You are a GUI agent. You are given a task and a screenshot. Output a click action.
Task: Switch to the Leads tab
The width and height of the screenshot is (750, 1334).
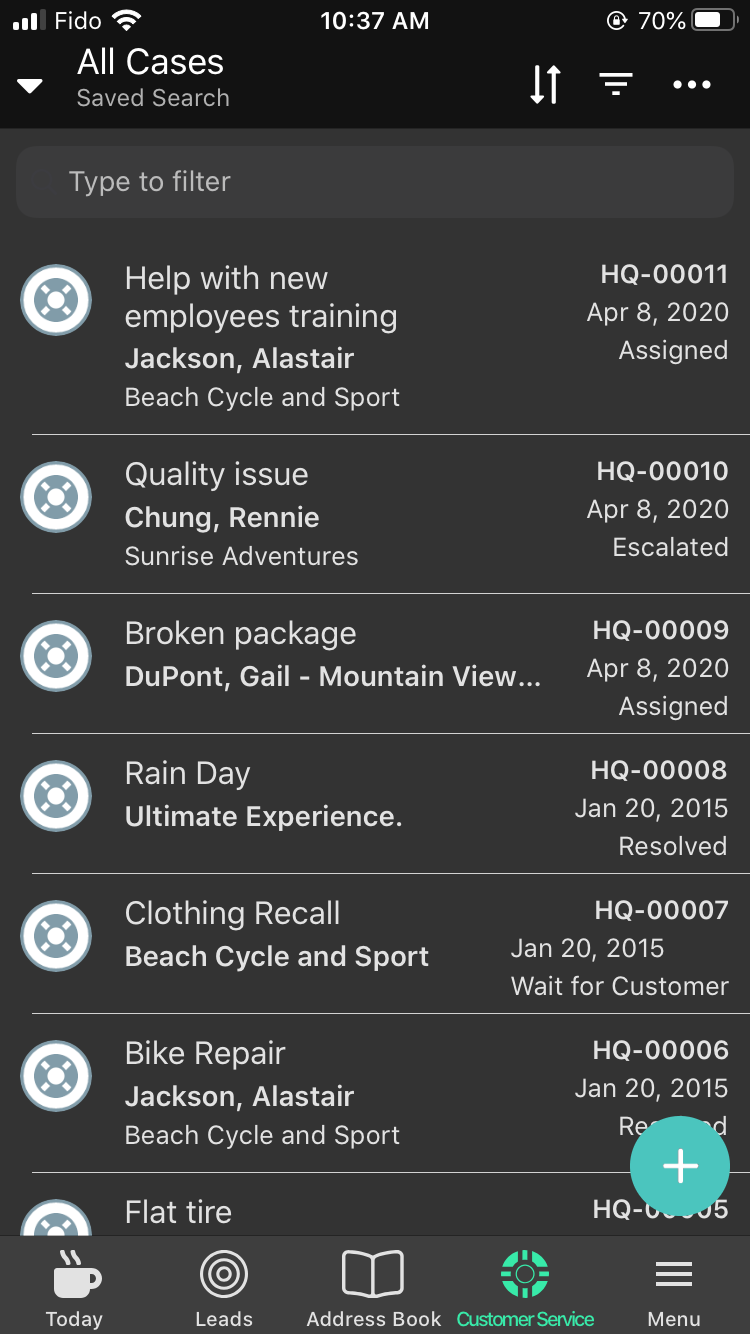point(224,1288)
